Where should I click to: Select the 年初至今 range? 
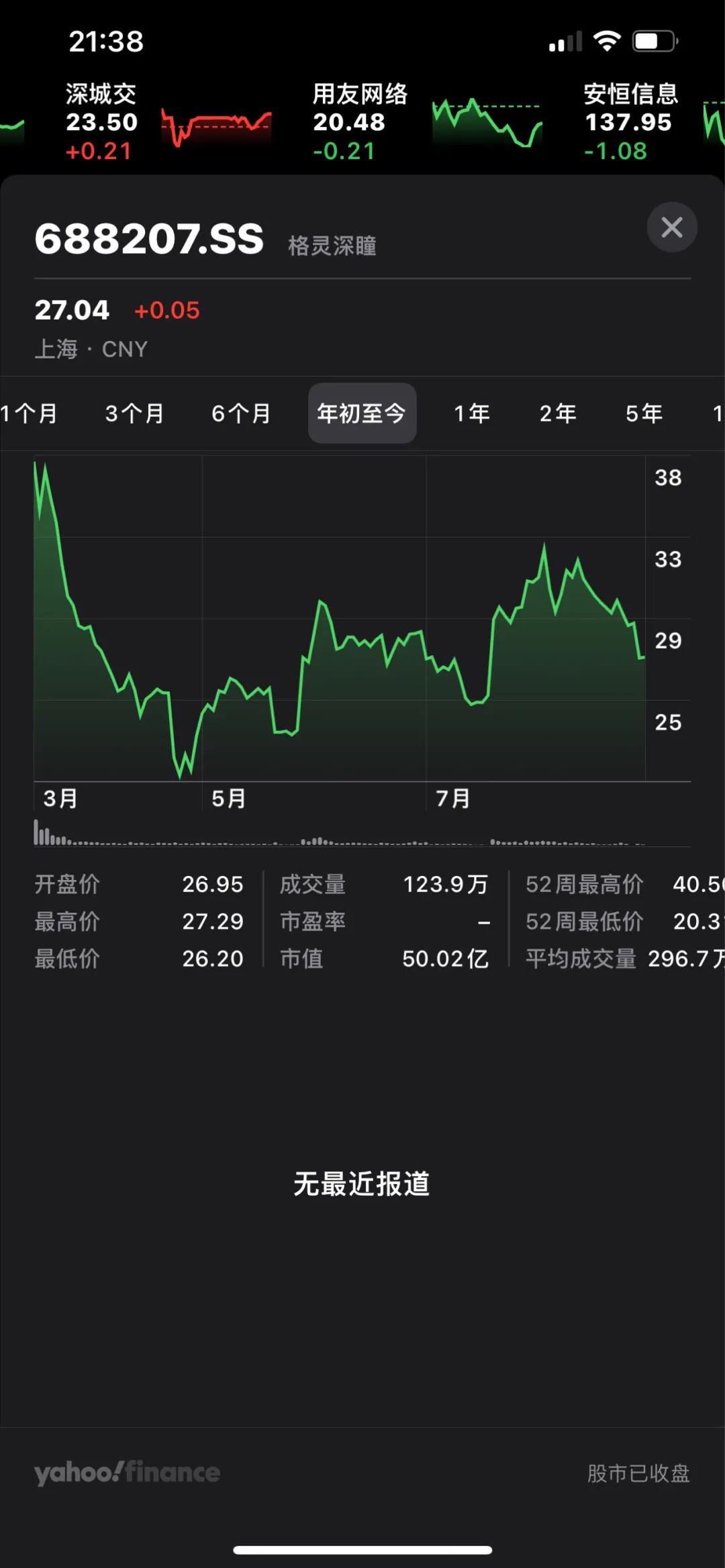click(362, 413)
